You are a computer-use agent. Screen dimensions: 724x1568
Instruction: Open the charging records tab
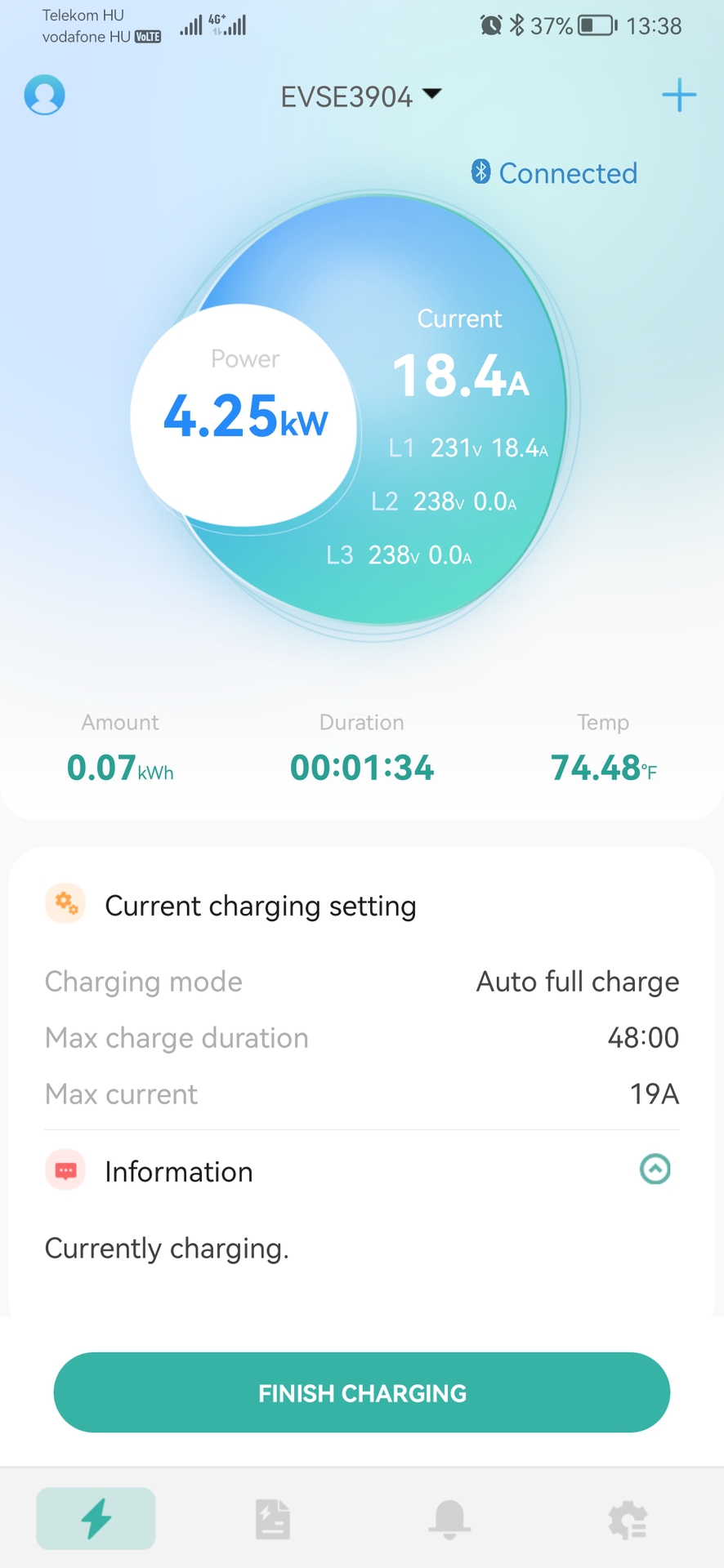coord(273,1519)
